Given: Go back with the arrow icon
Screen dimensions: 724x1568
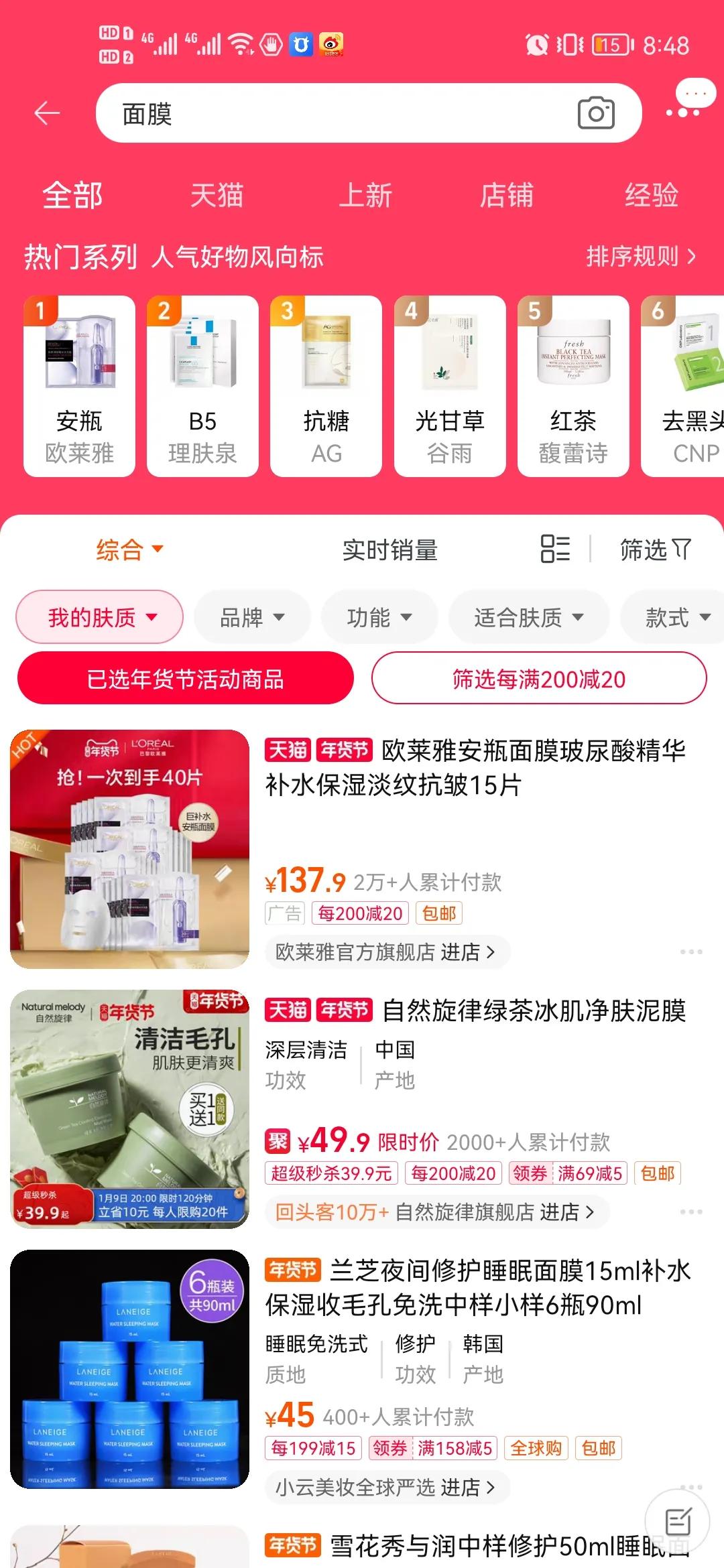Looking at the screenshot, I should coord(47,113).
